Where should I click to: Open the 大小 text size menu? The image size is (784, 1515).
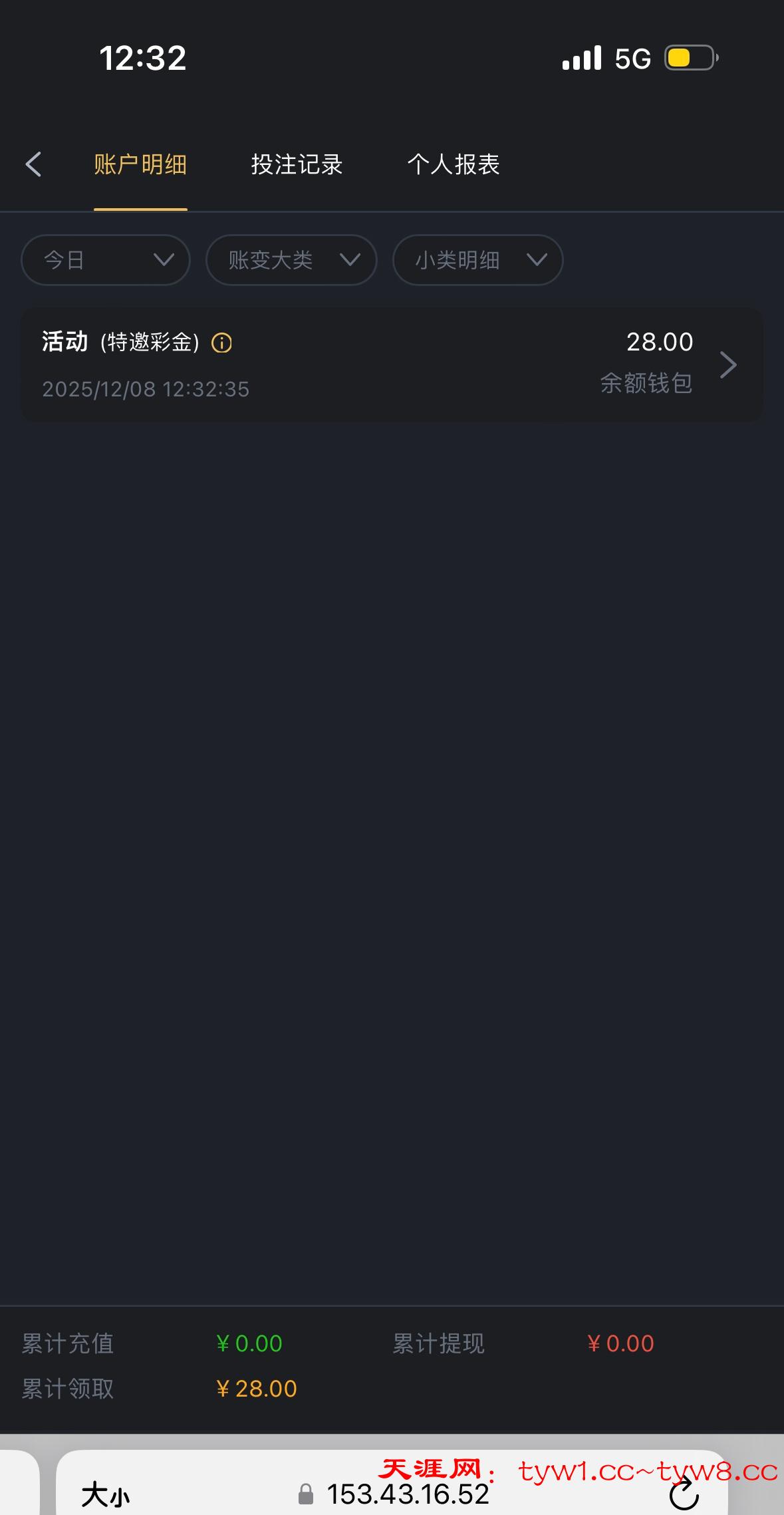[106, 1495]
